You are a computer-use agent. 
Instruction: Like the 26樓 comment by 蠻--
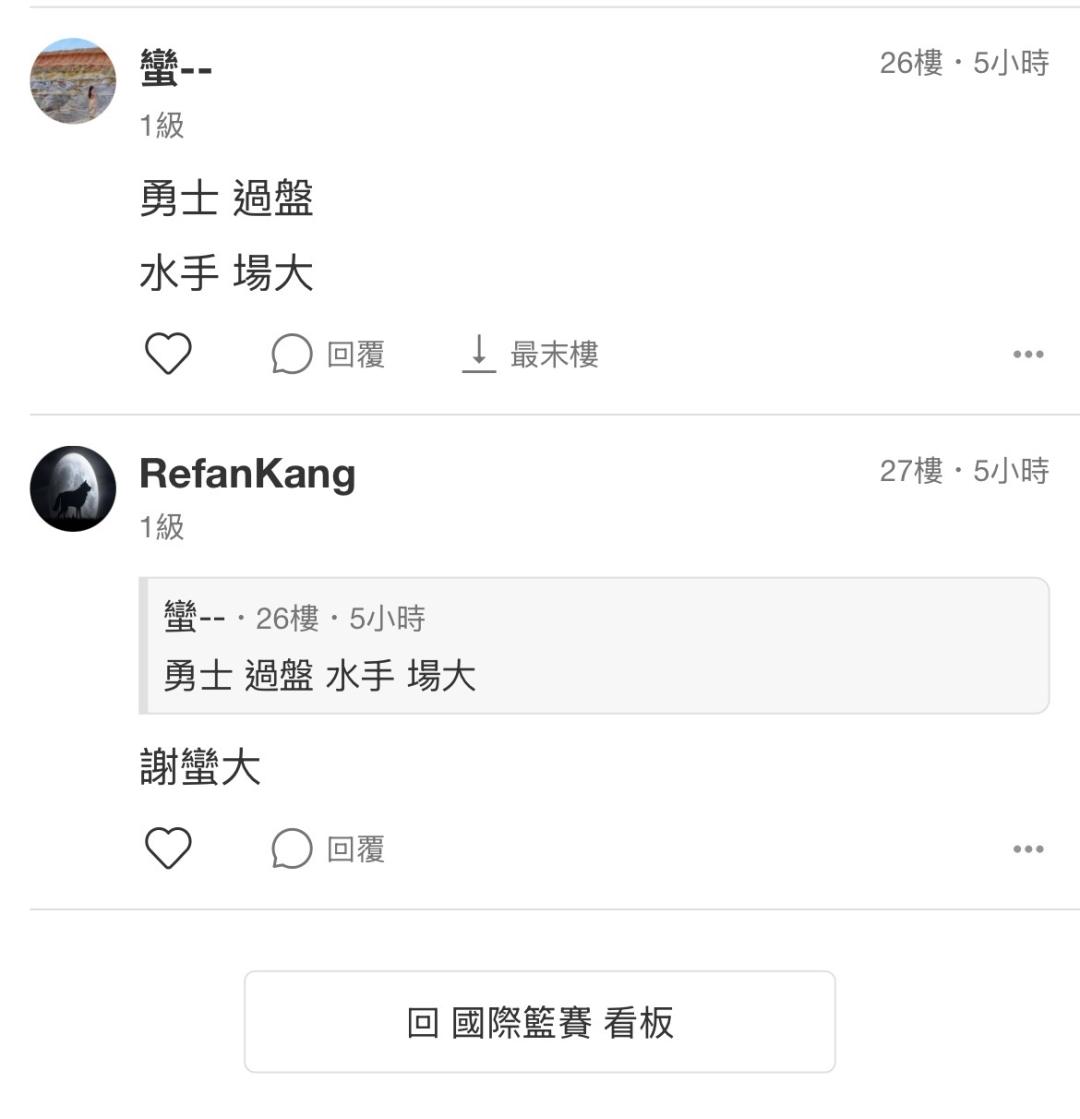tap(168, 353)
